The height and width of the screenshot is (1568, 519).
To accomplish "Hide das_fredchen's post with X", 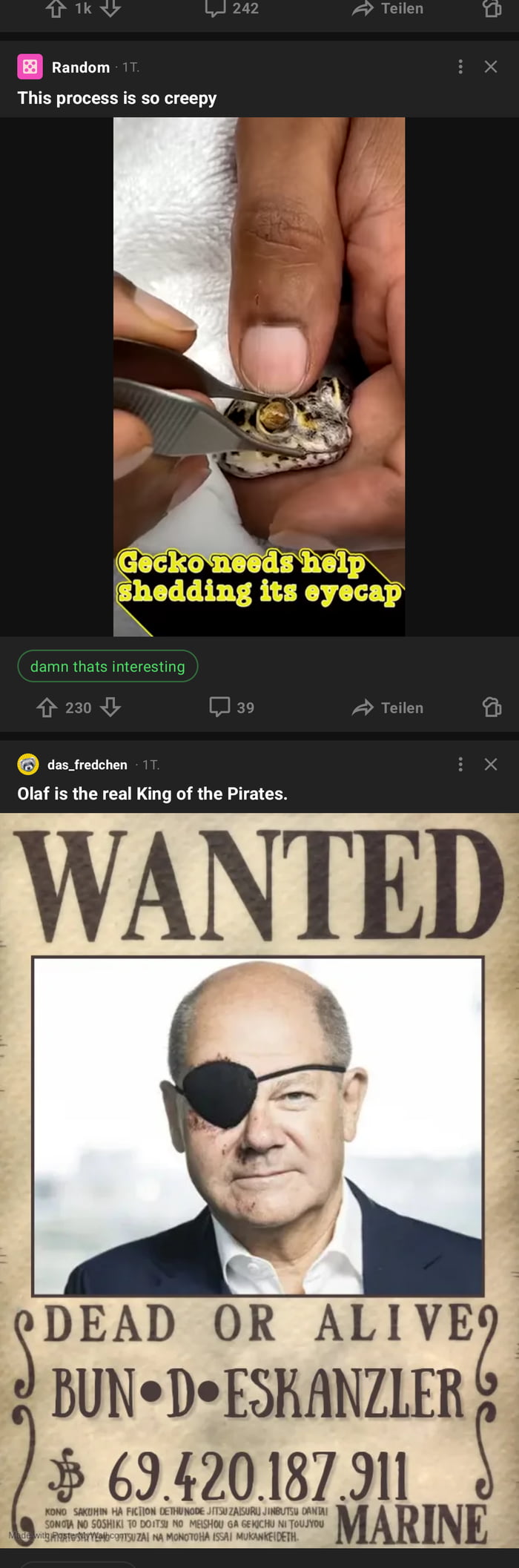I will [x=491, y=764].
